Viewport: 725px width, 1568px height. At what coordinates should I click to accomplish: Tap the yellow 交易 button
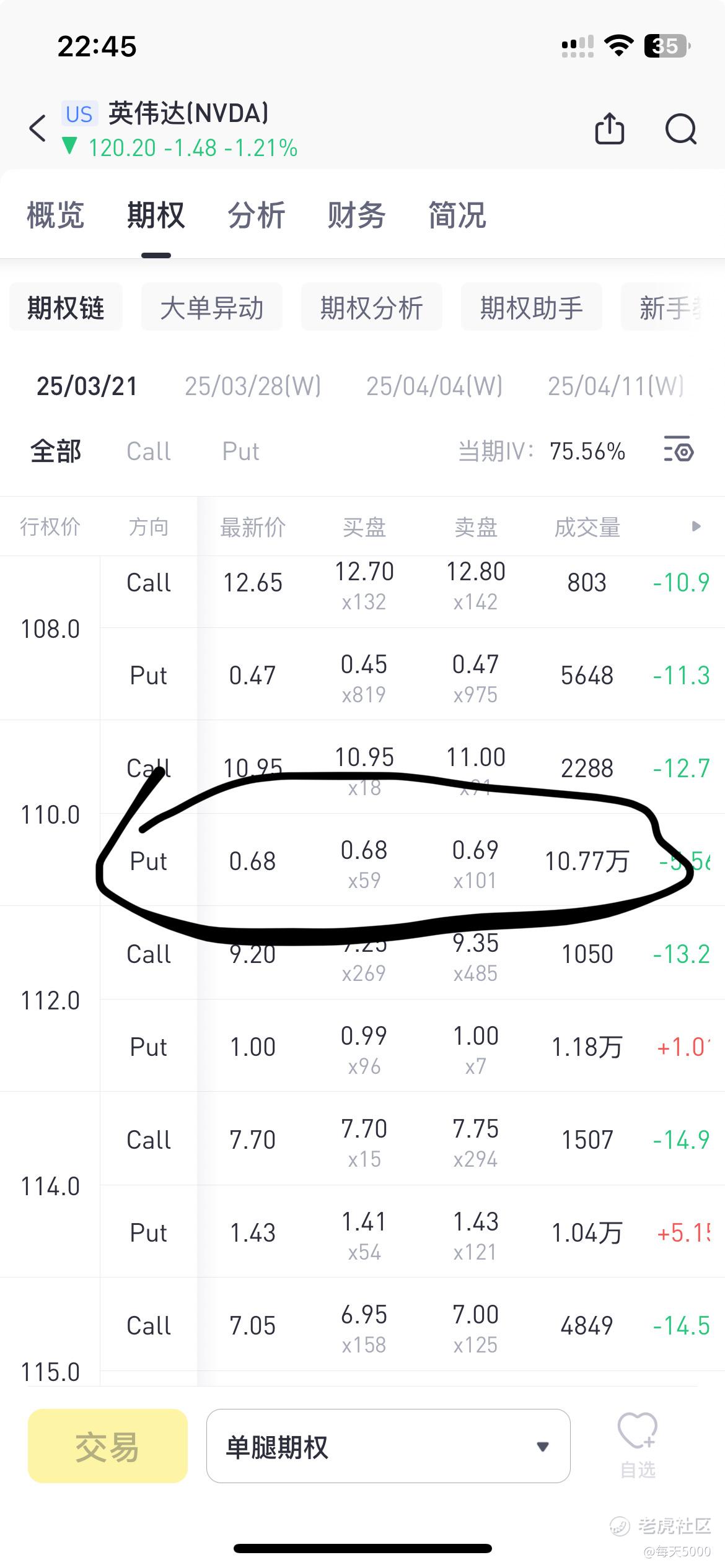click(108, 1446)
